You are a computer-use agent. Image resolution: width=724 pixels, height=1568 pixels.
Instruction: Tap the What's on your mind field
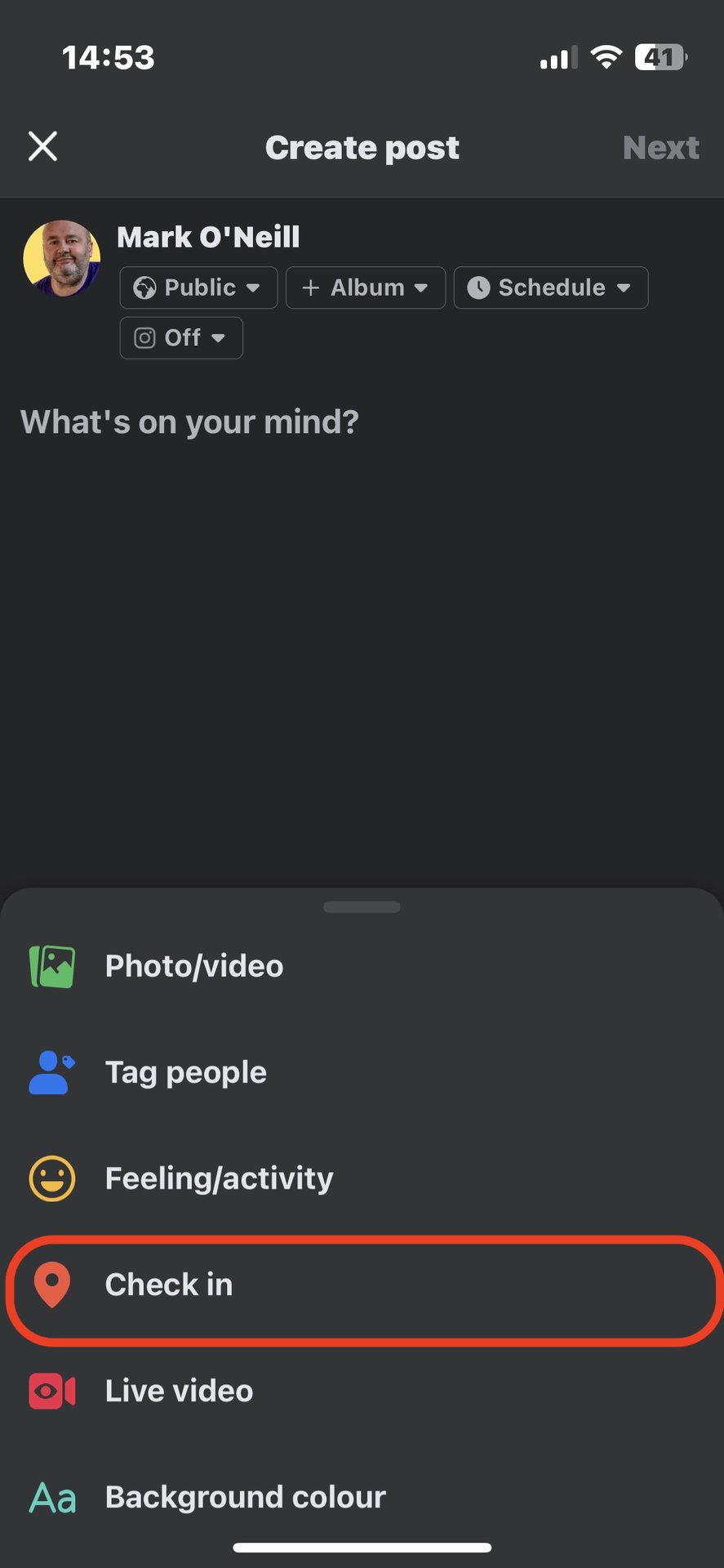[x=189, y=421]
